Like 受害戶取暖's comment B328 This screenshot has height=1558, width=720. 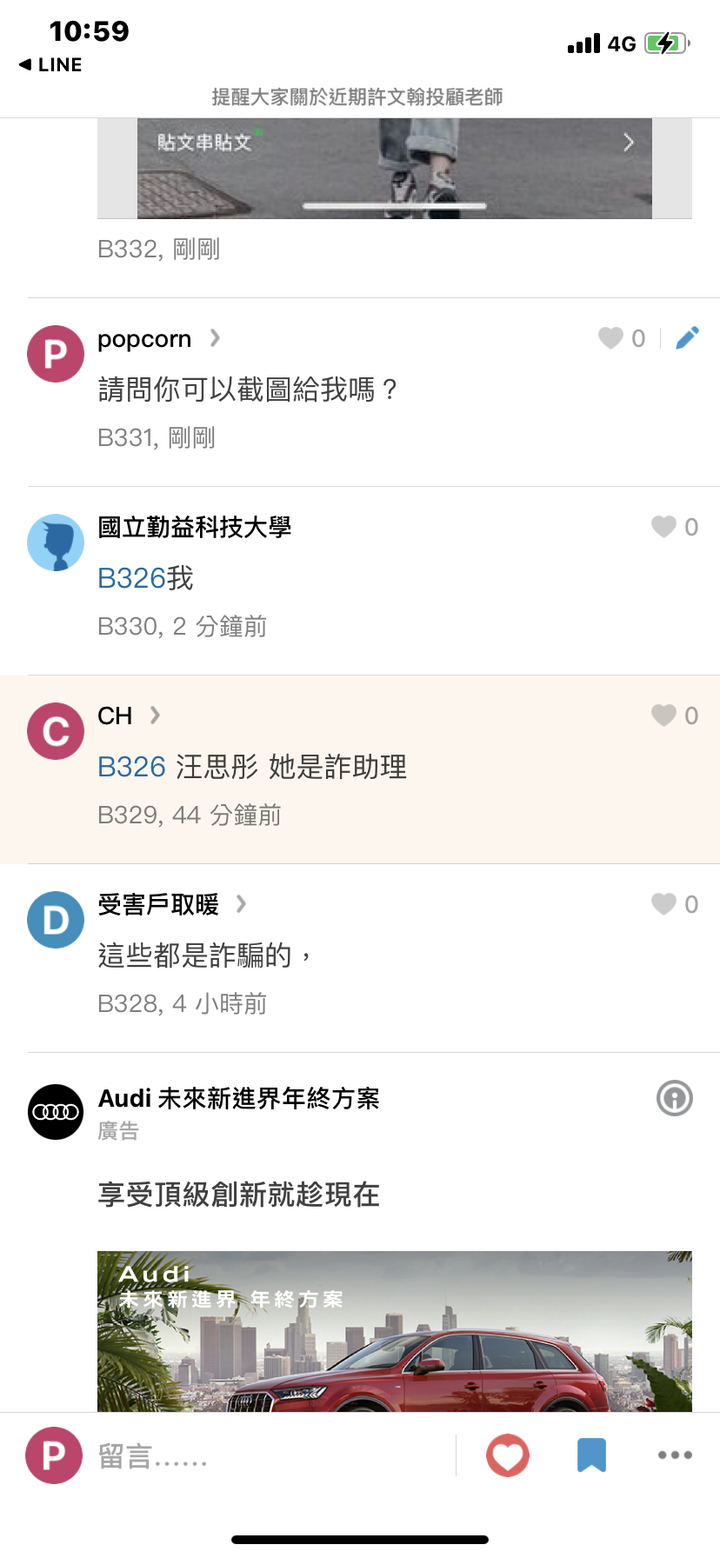664,904
